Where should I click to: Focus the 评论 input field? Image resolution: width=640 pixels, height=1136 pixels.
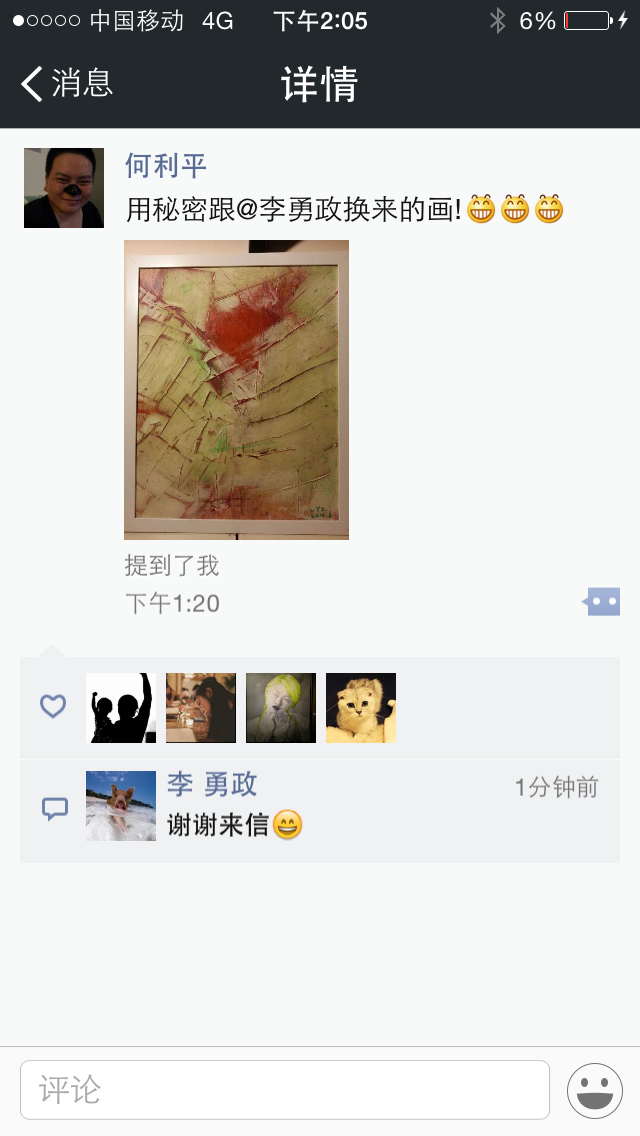click(x=285, y=1089)
